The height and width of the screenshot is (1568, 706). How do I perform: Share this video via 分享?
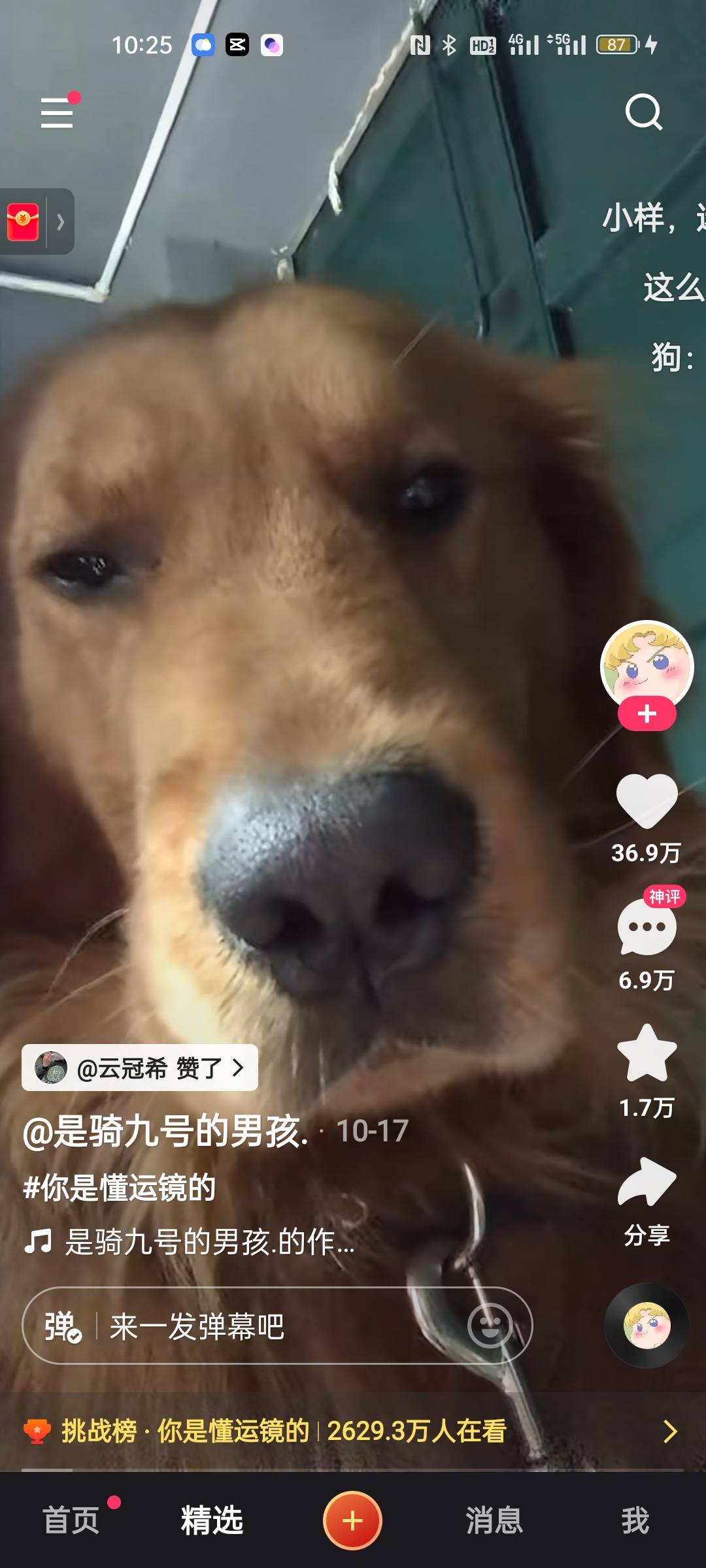pyautogui.click(x=647, y=1184)
